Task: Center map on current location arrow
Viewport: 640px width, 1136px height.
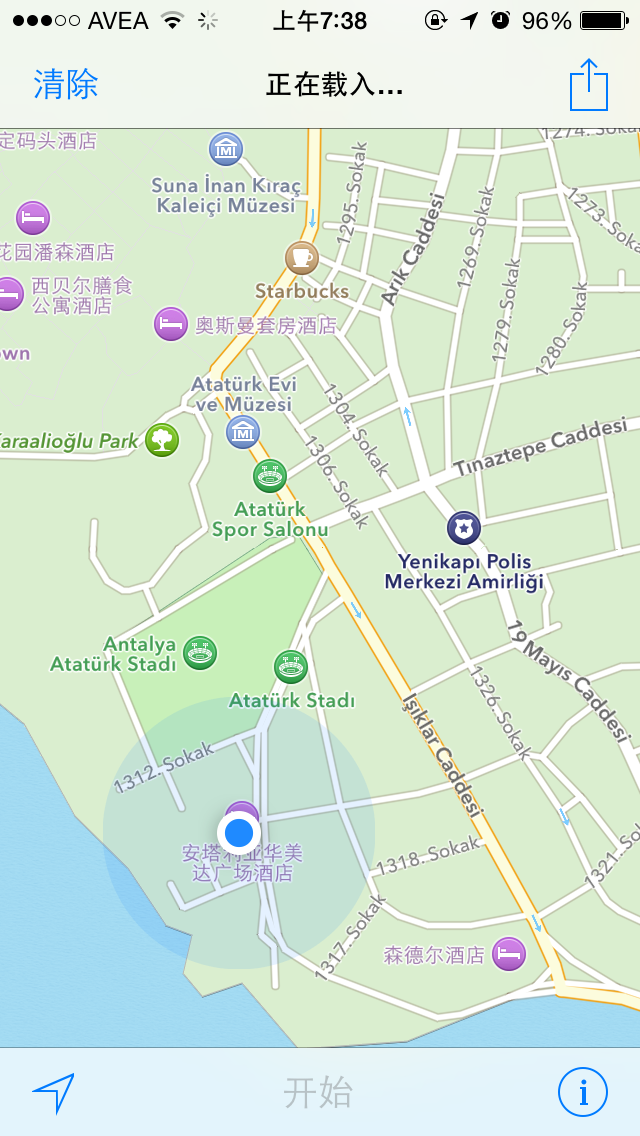Action: (54, 1092)
